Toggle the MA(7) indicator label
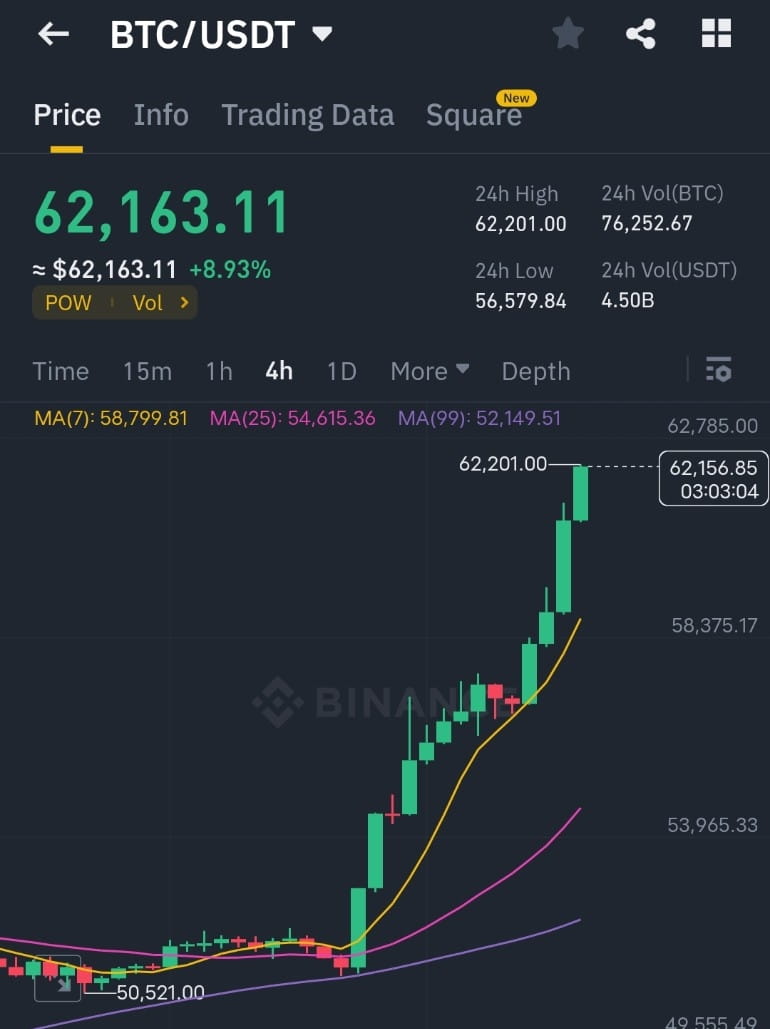The width and height of the screenshot is (770, 1029). pyautogui.click(x=110, y=419)
